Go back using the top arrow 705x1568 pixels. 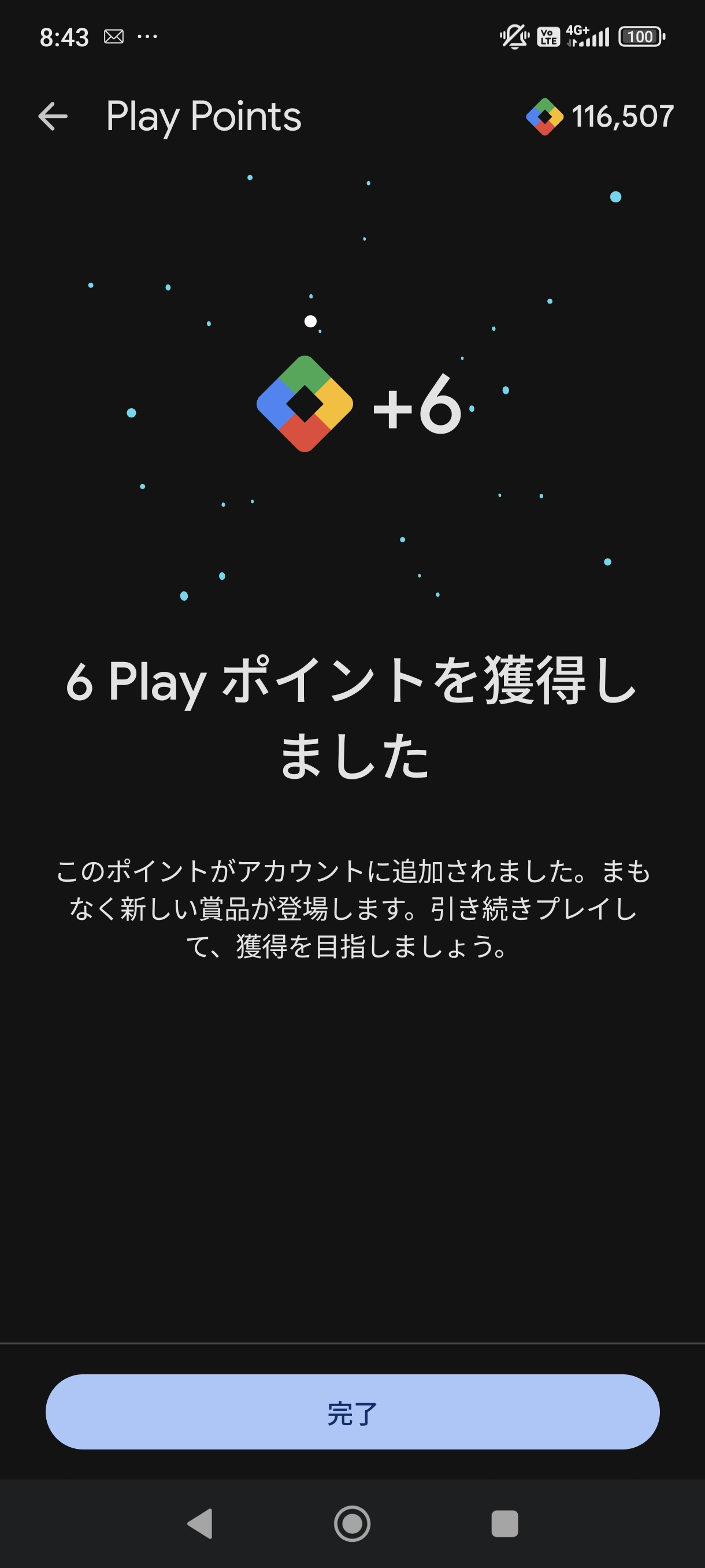coord(53,116)
